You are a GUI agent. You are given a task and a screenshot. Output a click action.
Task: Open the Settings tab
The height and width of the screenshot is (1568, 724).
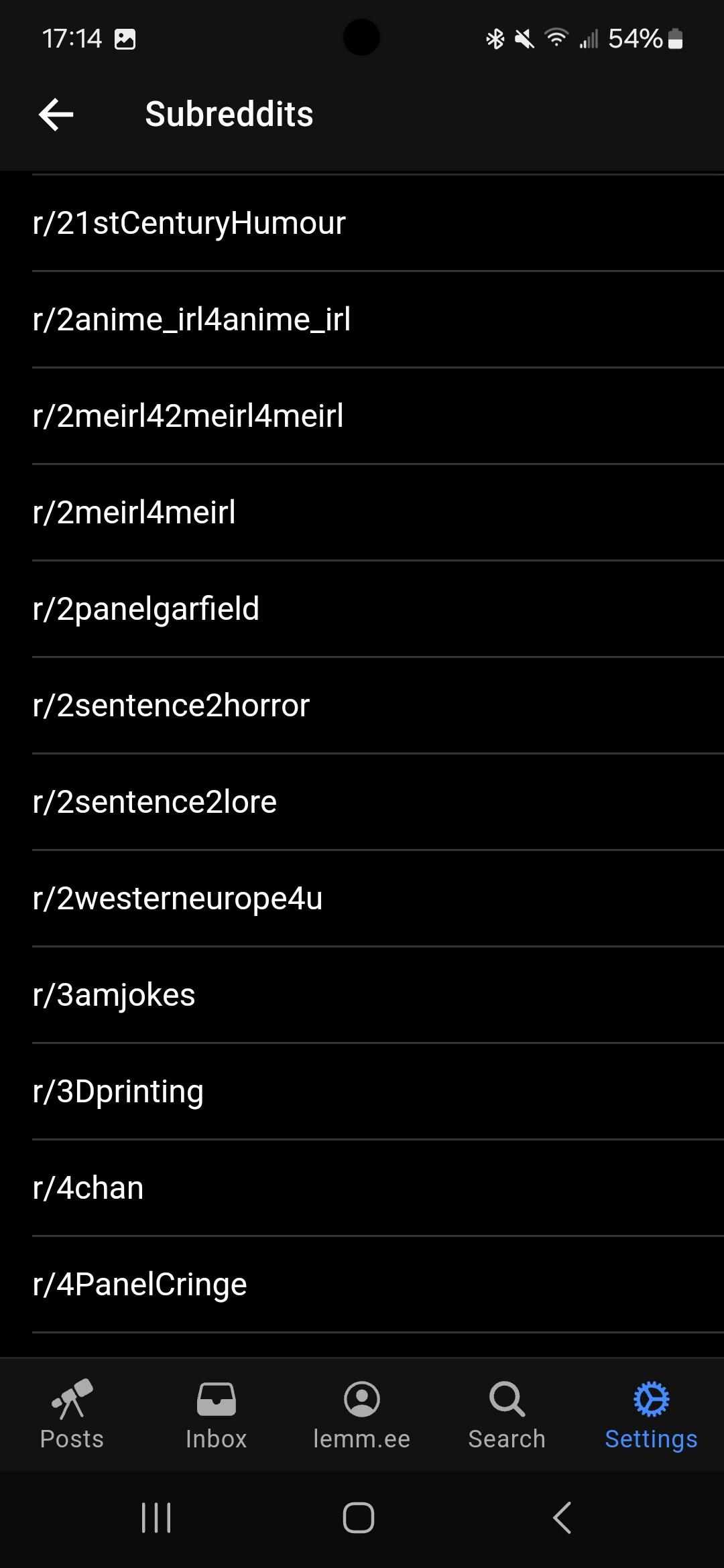tap(652, 1415)
